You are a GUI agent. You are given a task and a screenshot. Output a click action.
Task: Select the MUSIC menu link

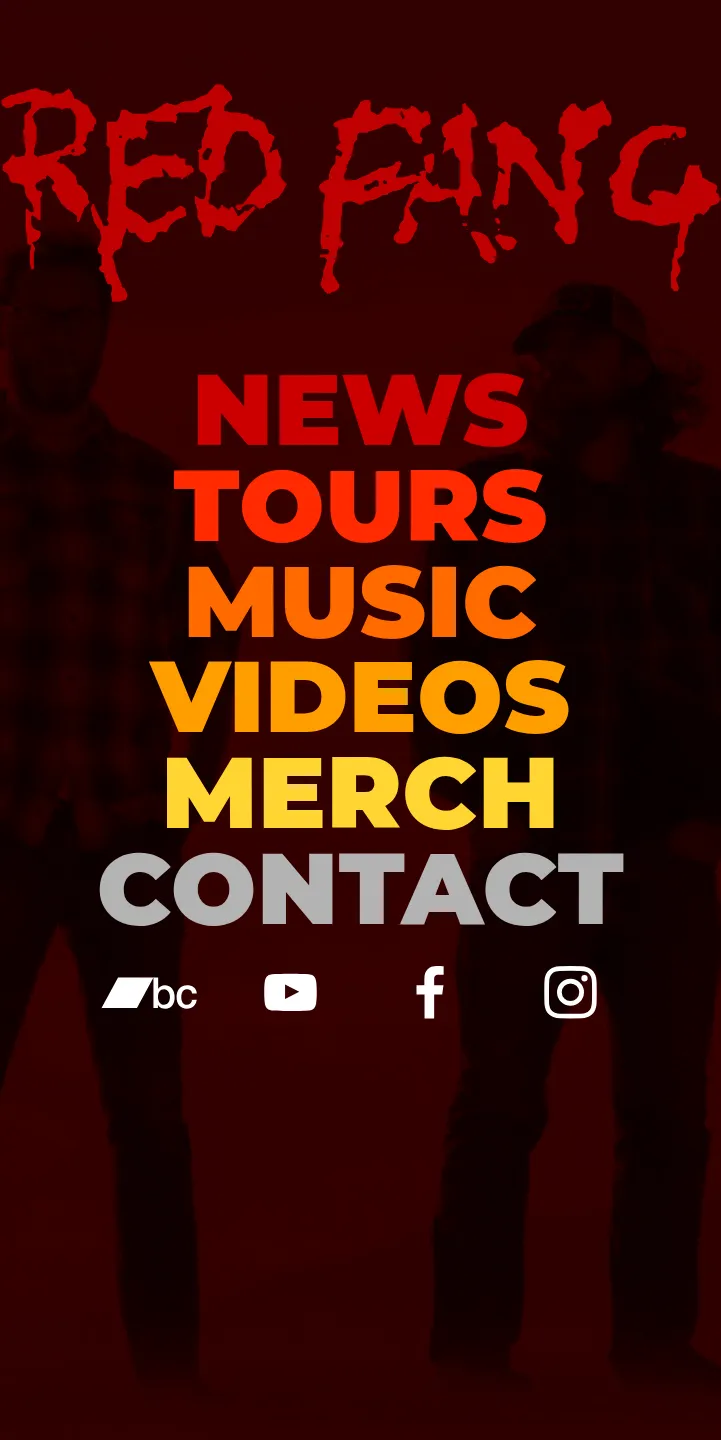click(361, 601)
